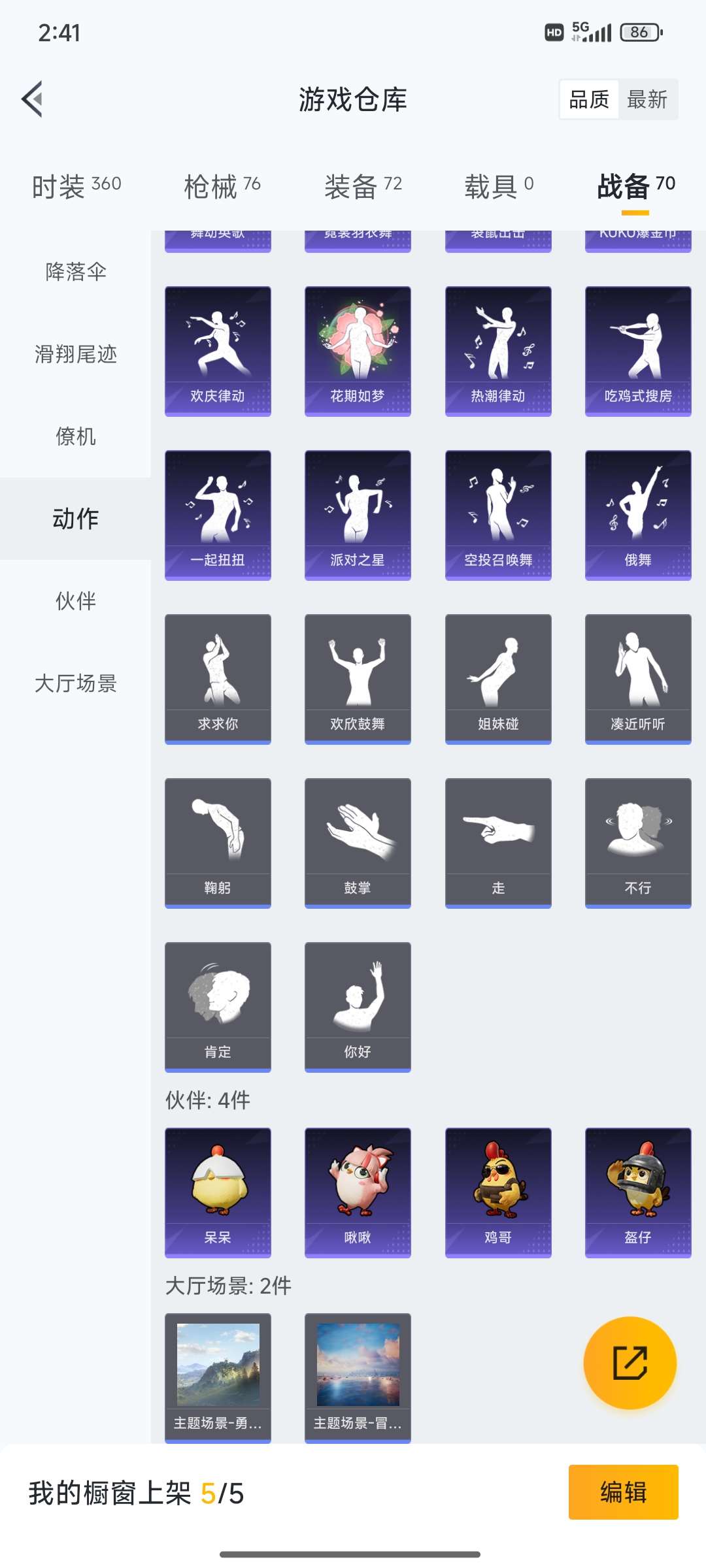Jump to the 伙伴 section
The height and width of the screenshot is (1568, 706).
coord(76,601)
